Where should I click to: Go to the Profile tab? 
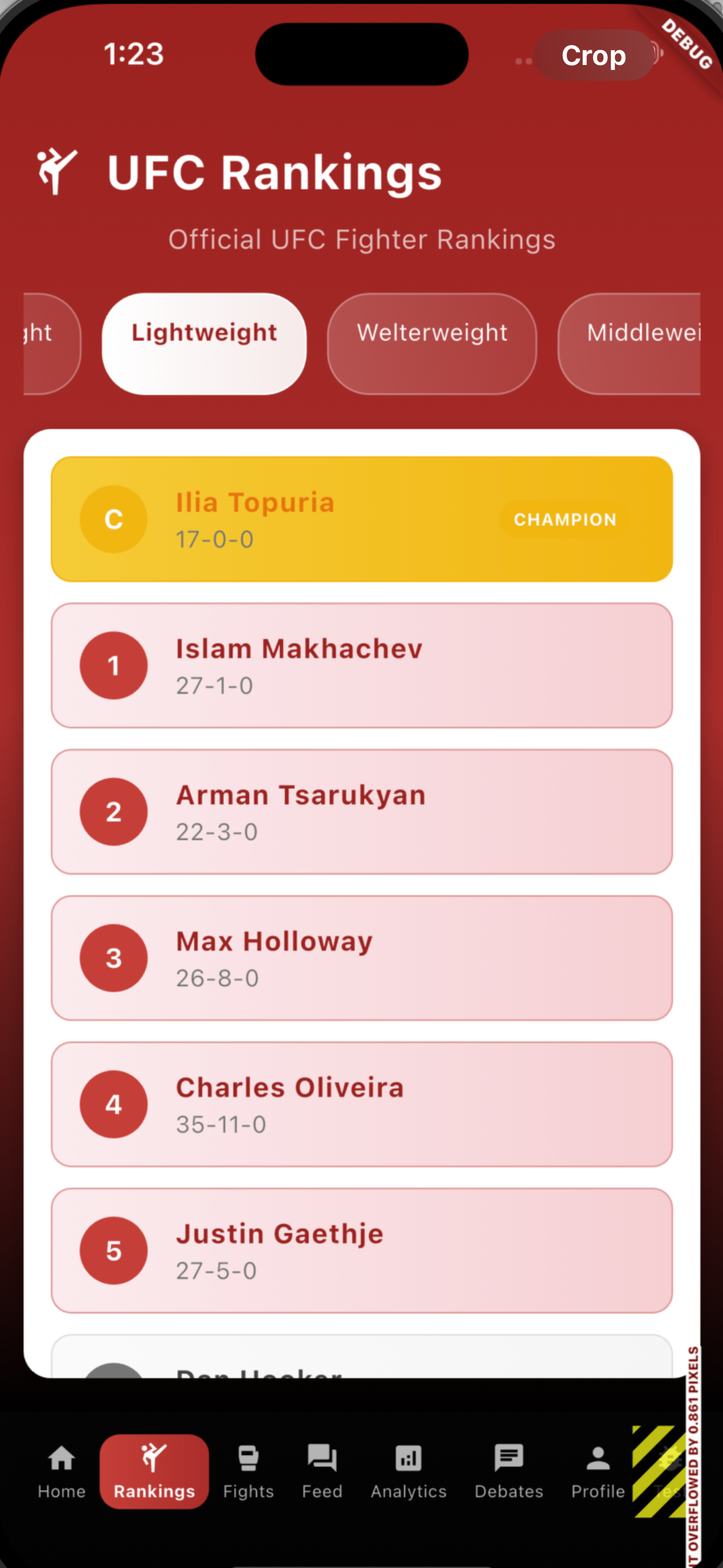(x=598, y=1471)
